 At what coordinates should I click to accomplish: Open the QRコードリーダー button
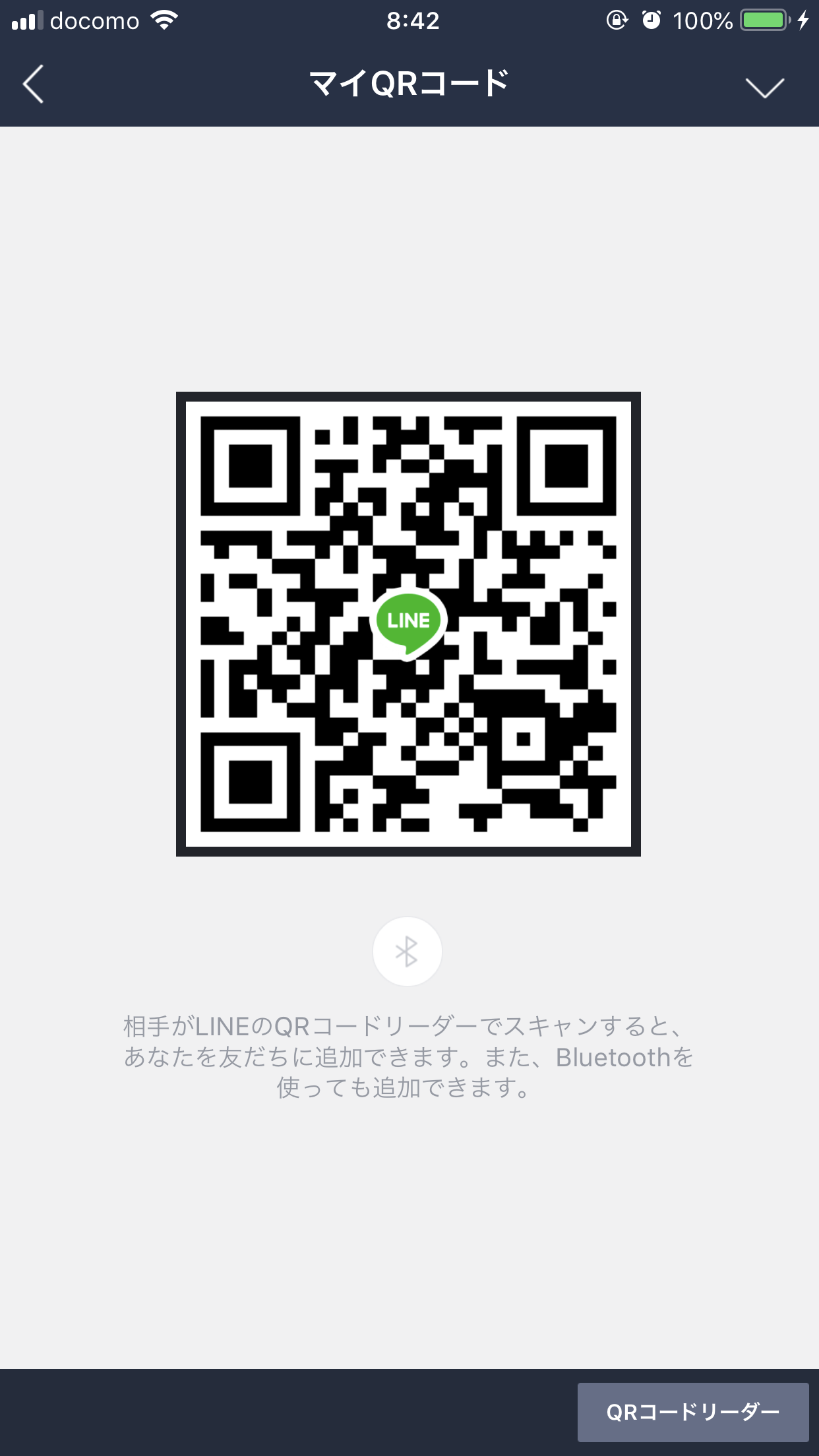pos(692,1412)
